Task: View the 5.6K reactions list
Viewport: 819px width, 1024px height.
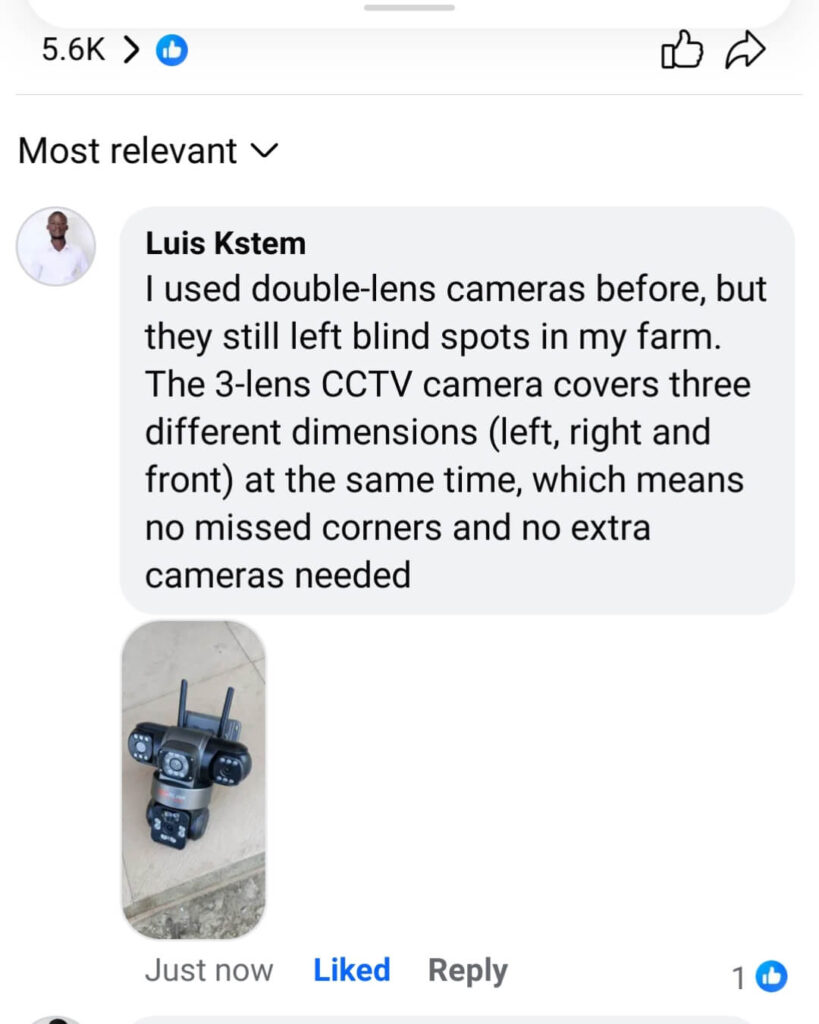Action: pos(112,51)
